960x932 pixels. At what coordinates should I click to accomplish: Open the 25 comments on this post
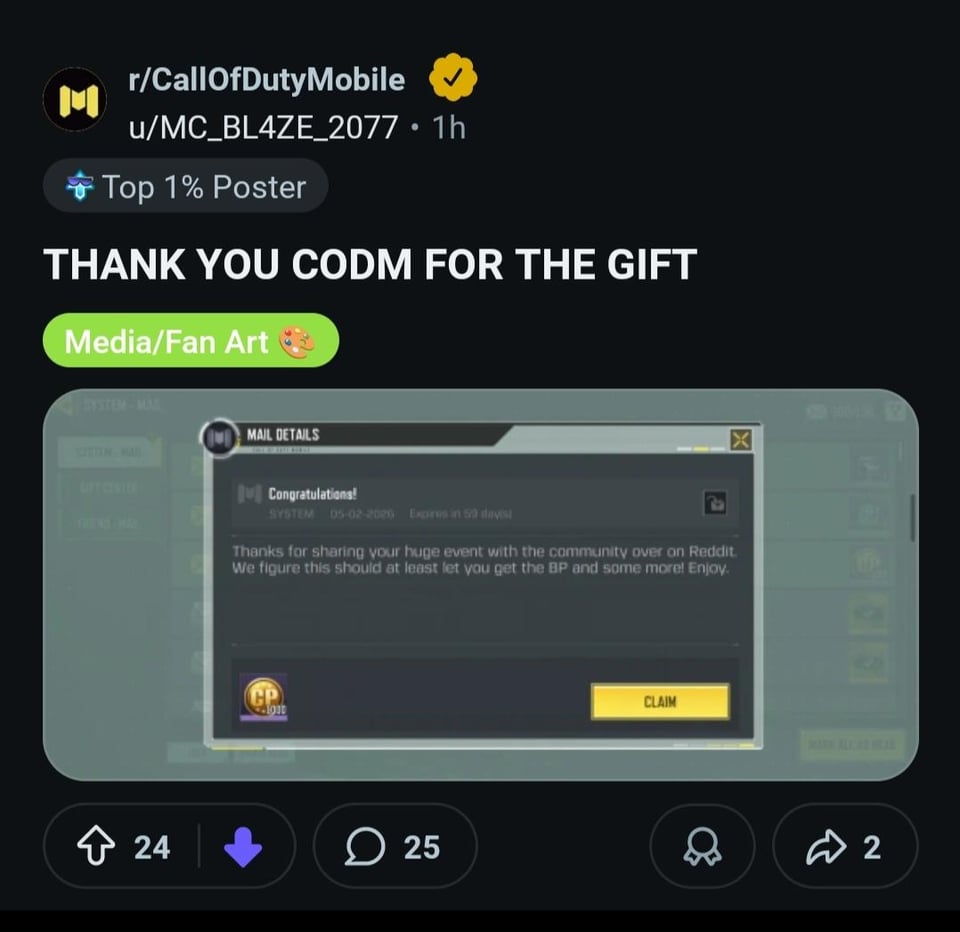[x=394, y=847]
